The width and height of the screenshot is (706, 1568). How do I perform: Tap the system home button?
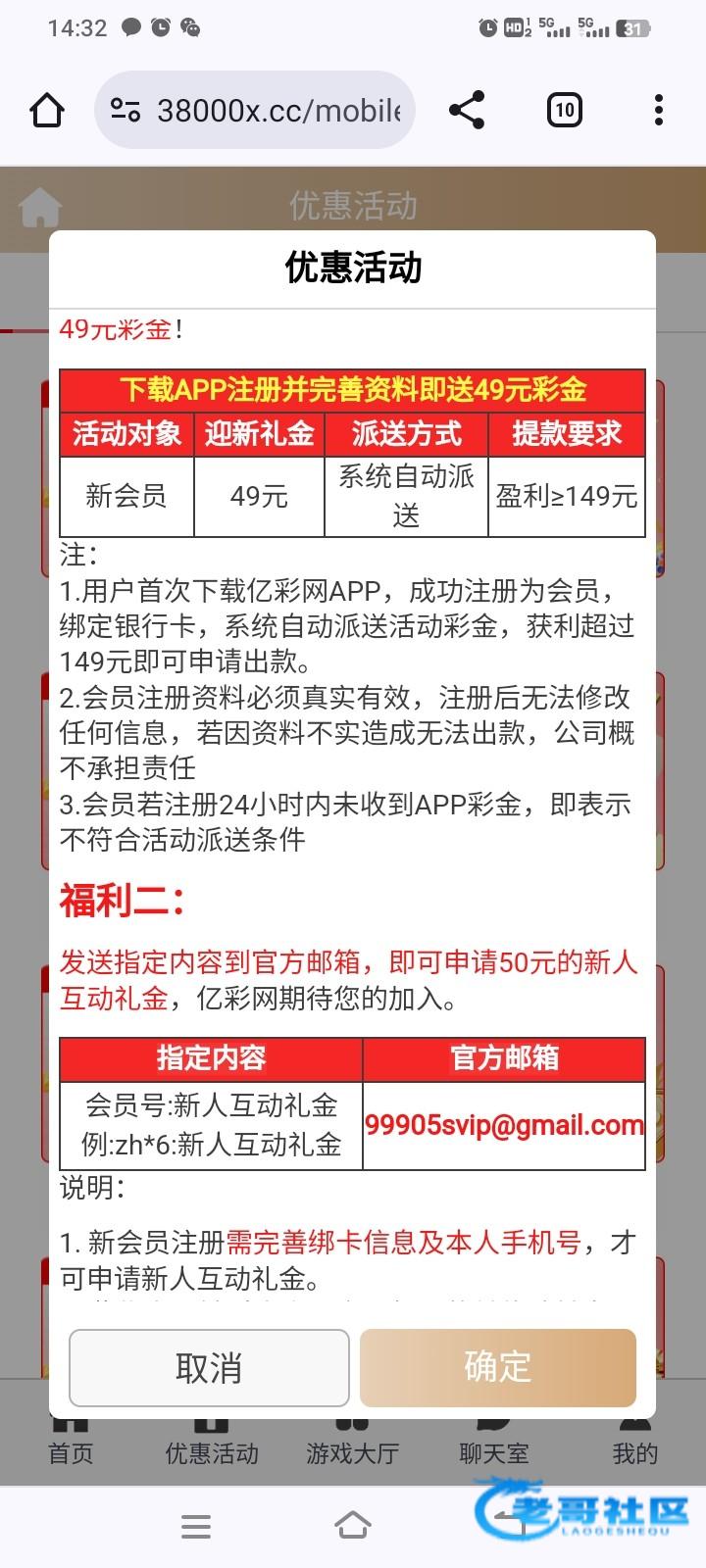352,1526
